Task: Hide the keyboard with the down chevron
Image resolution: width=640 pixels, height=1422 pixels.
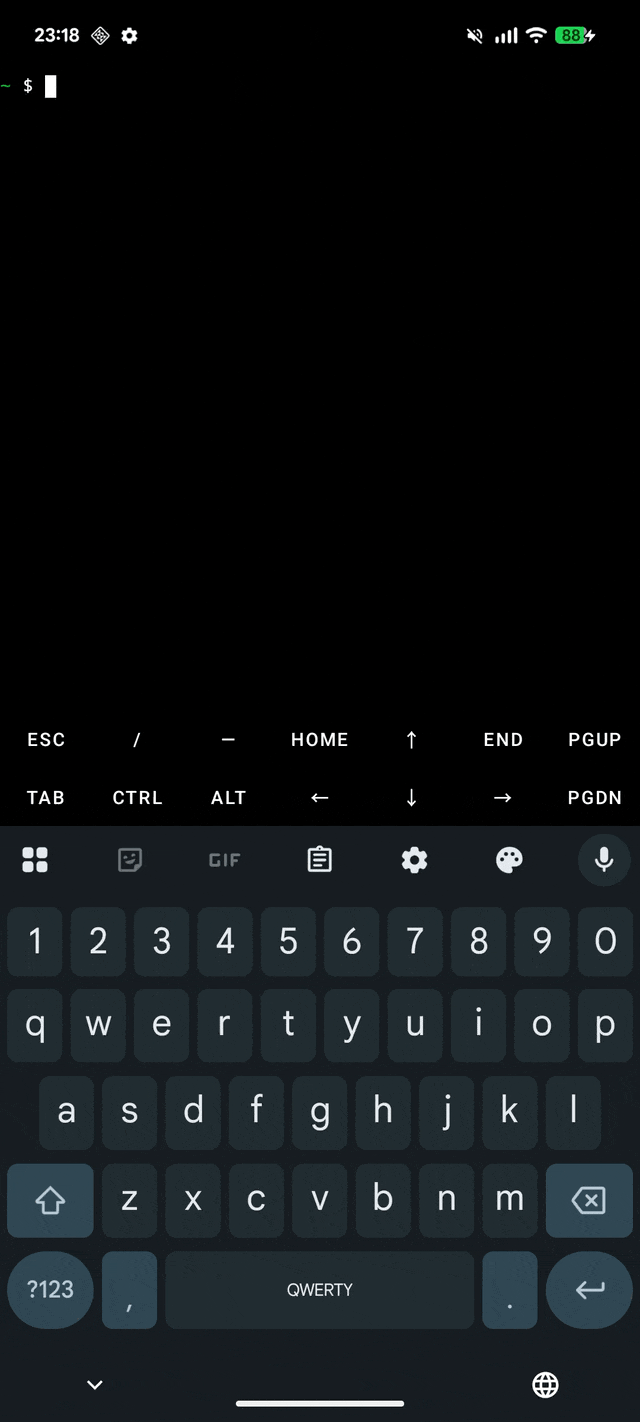Action: [95, 1385]
